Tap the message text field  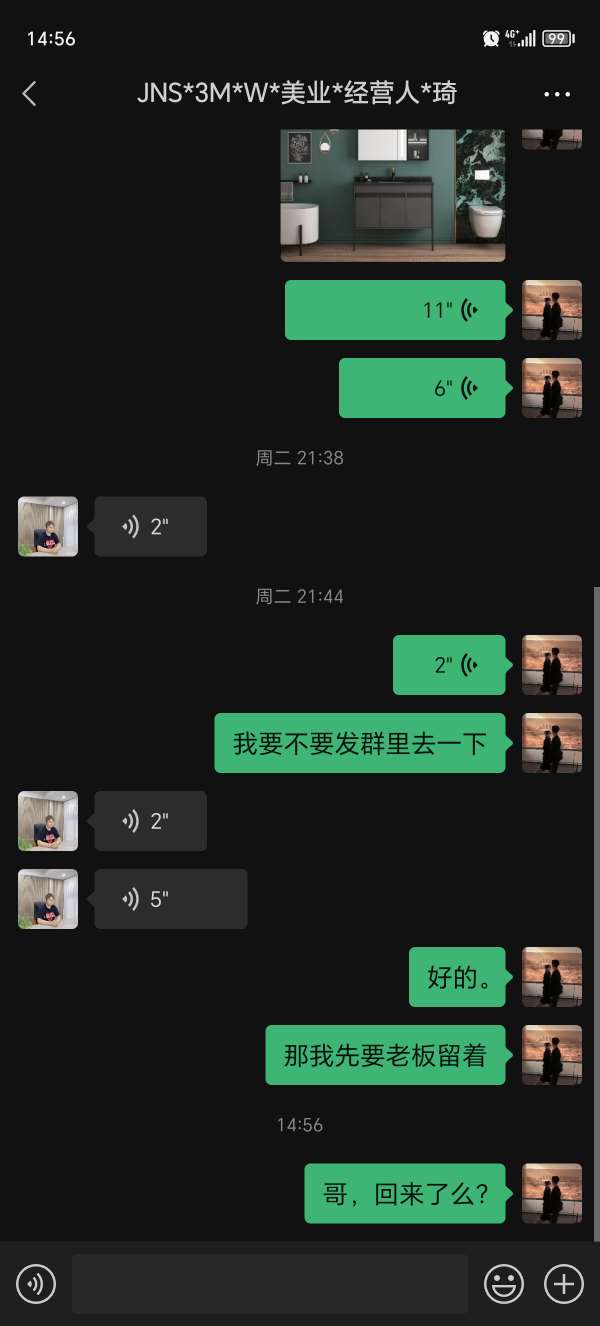[269, 1283]
